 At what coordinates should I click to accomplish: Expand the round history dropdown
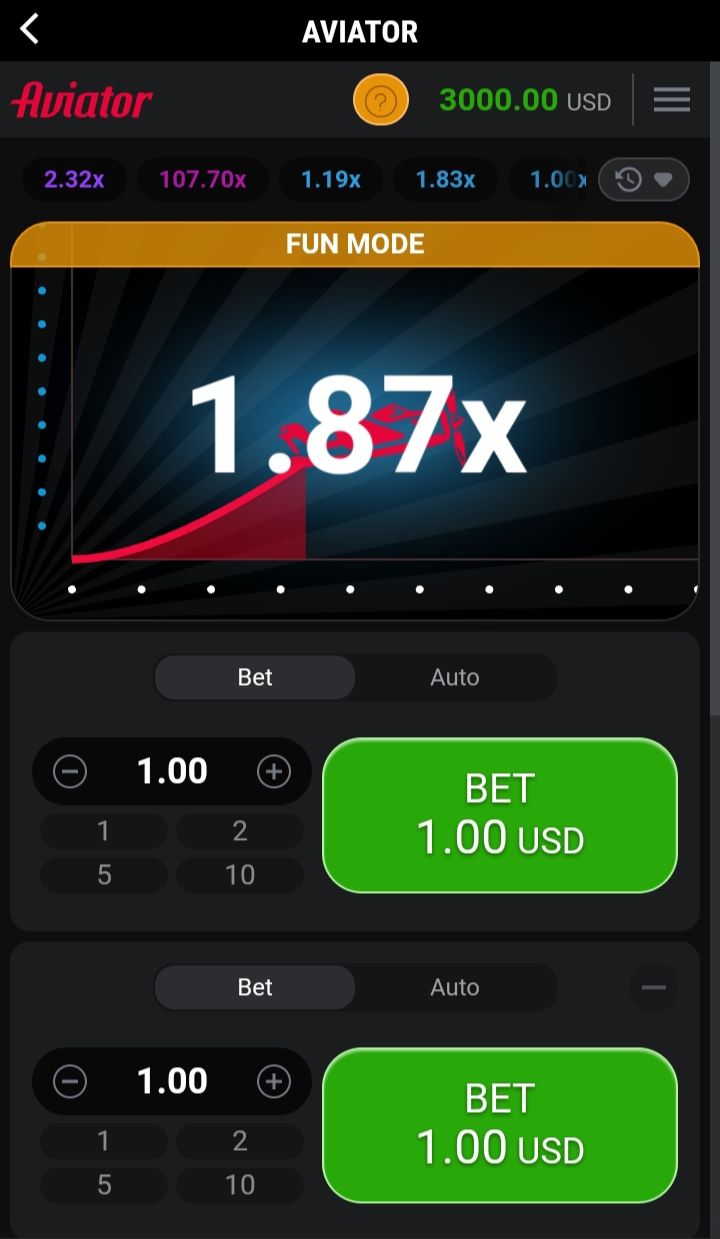(643, 180)
